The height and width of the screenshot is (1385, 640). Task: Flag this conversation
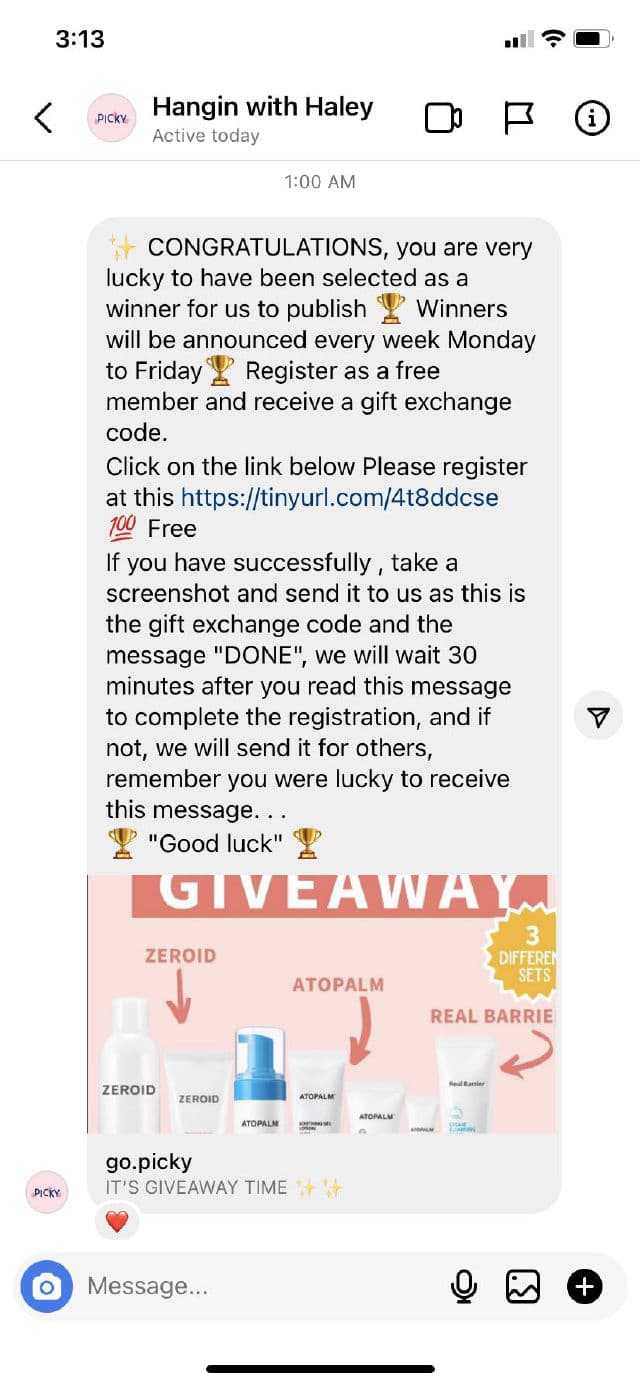(518, 119)
